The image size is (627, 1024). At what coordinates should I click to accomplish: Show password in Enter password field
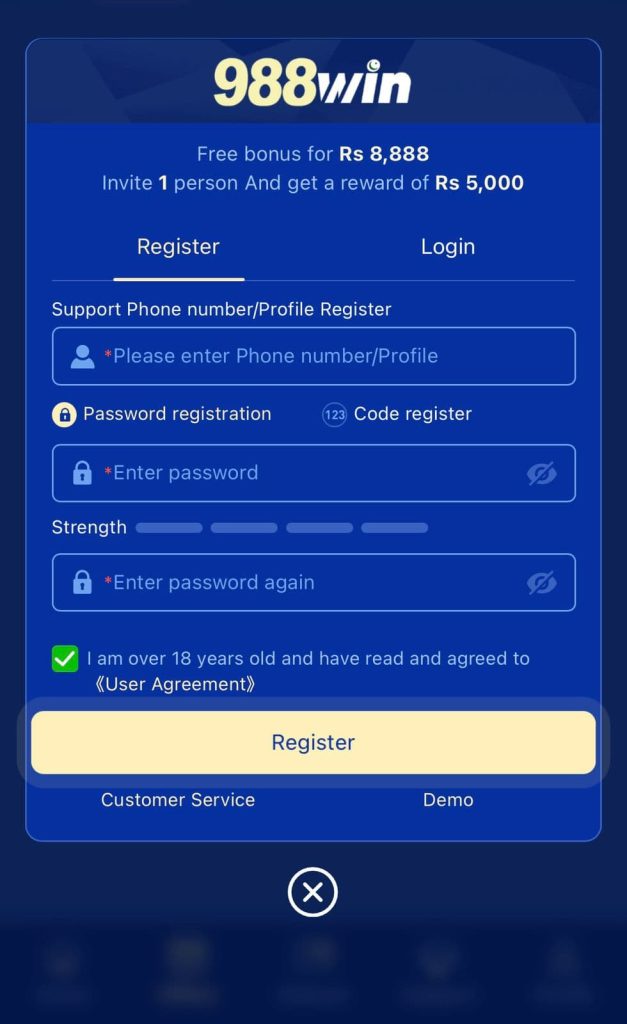point(541,474)
